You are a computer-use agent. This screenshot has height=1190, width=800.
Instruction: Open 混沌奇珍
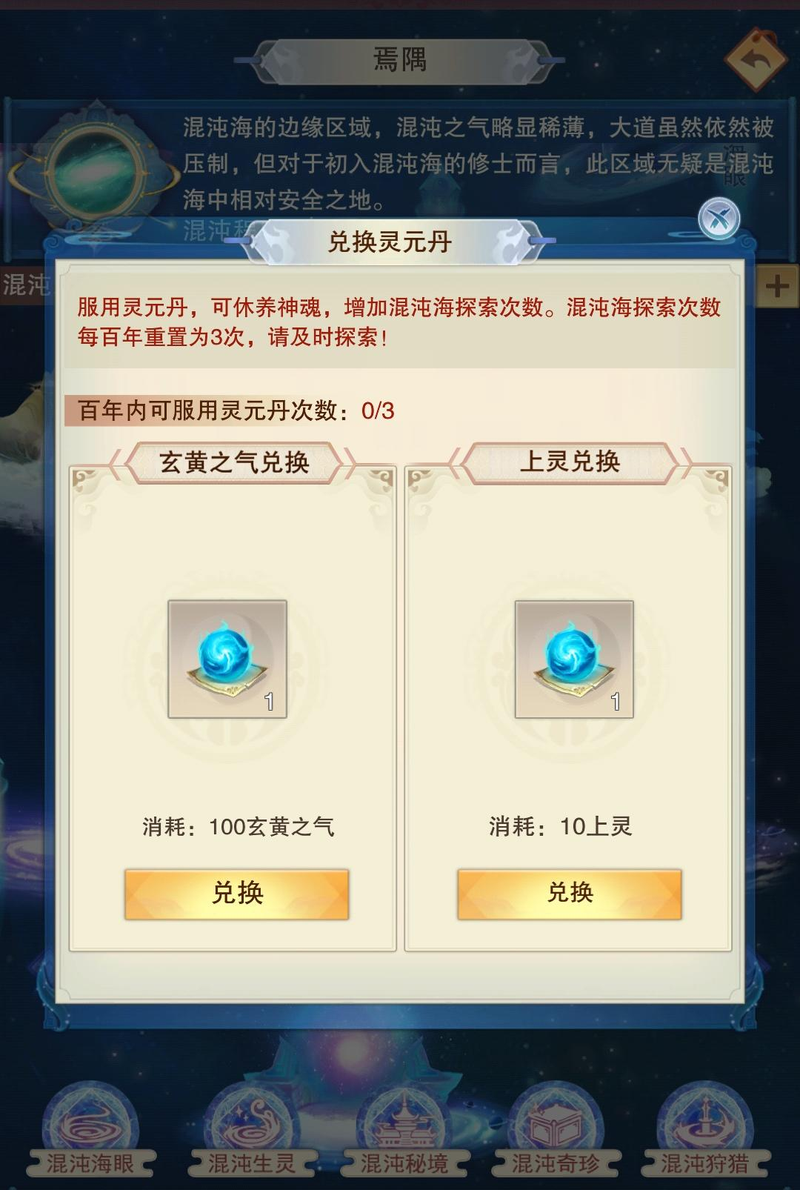click(555, 1130)
